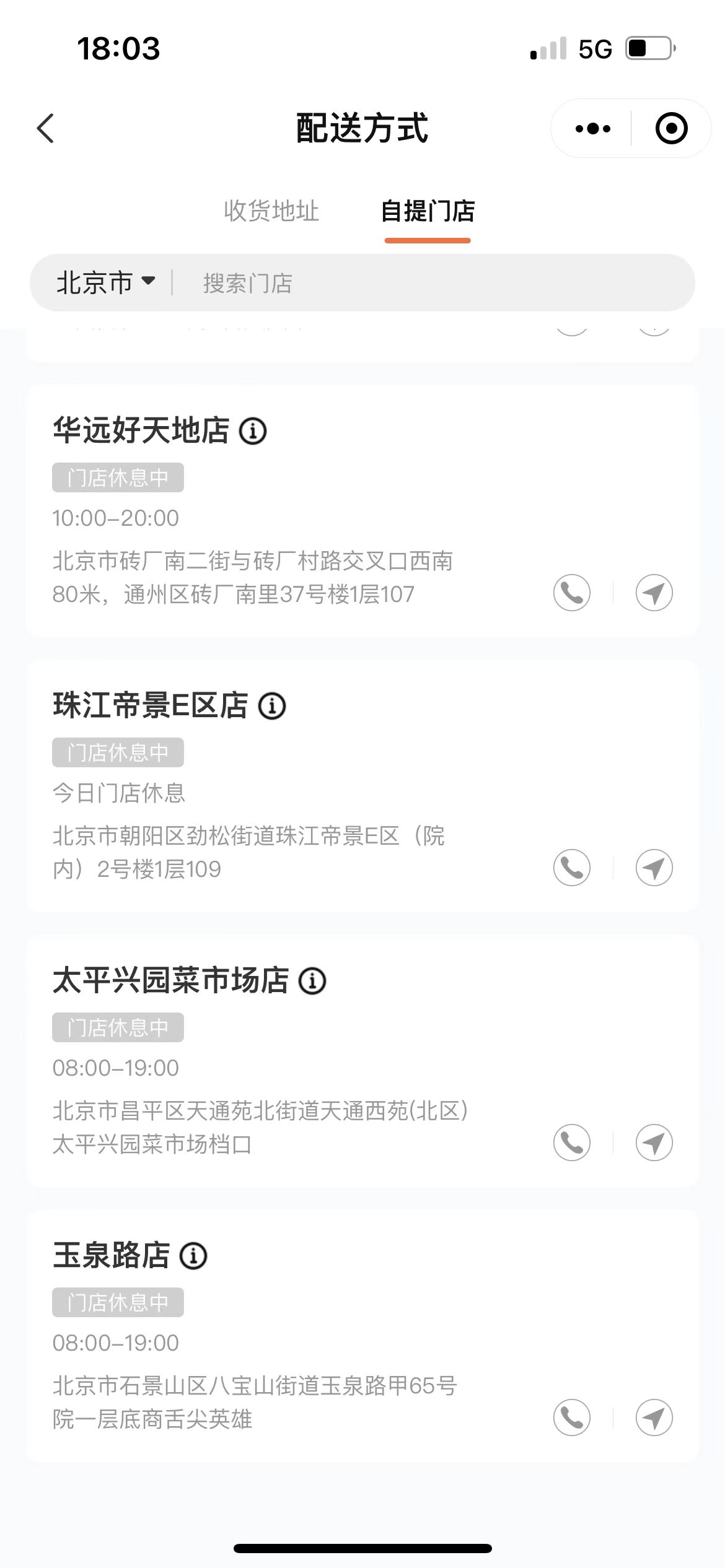Call the 华远好天地店 store
The image size is (725, 1568).
click(571, 593)
